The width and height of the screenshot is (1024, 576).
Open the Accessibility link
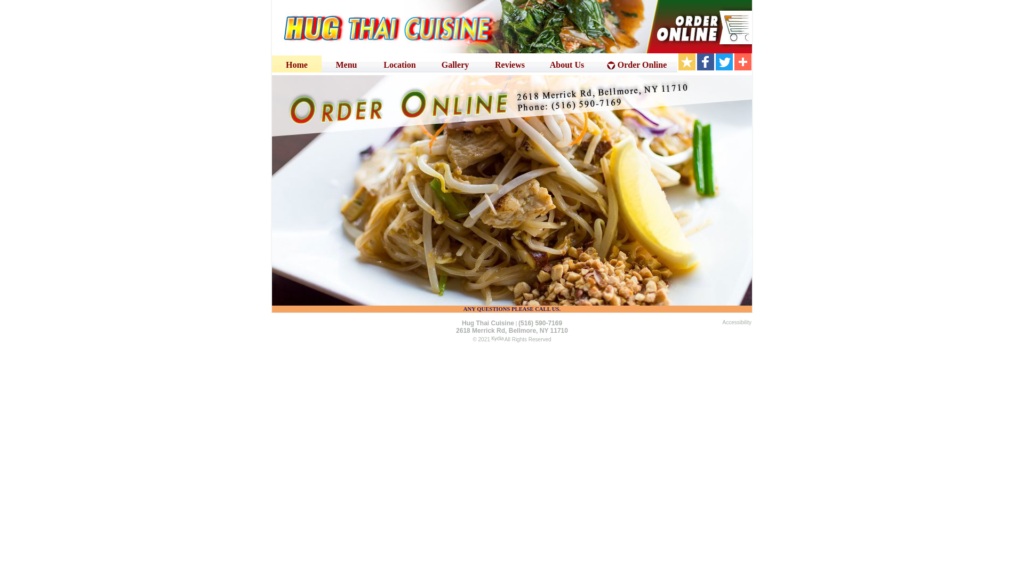[736, 322]
